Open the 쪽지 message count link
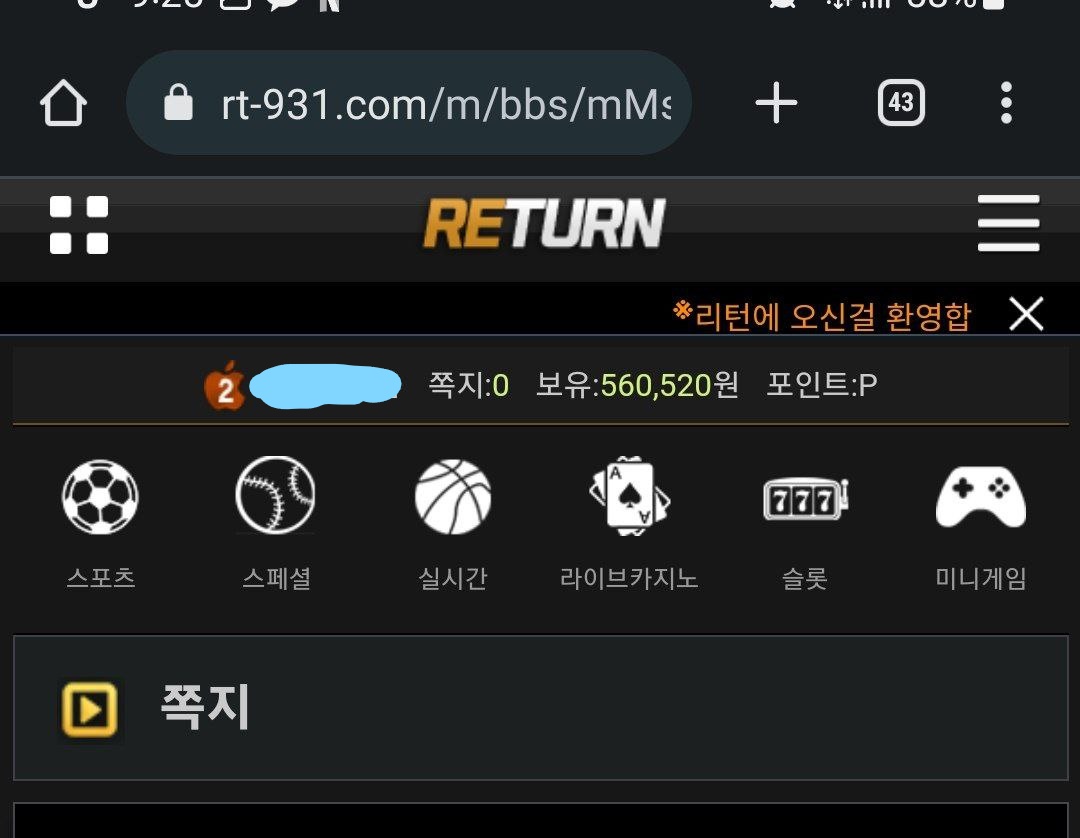This screenshot has height=838, width=1080. [468, 385]
